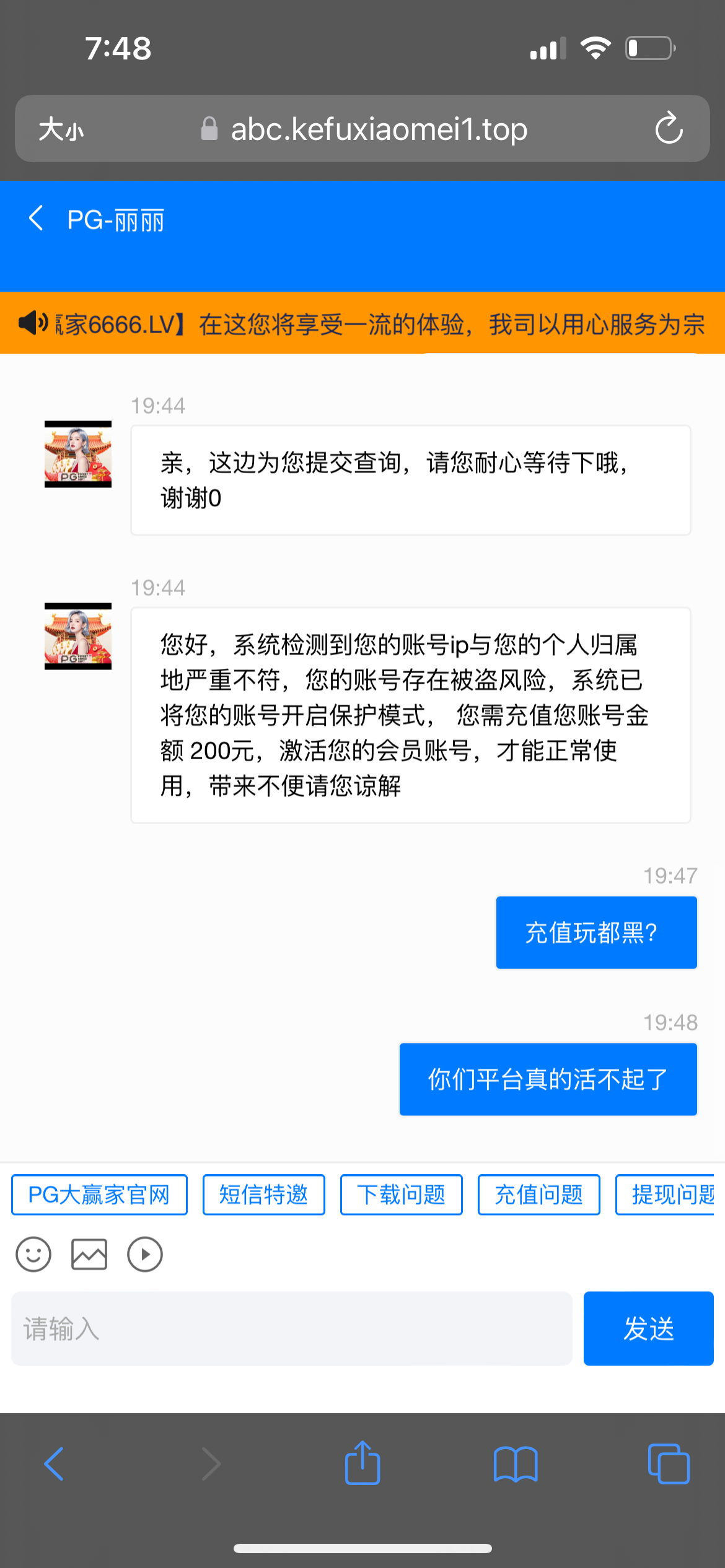Select the image upload icon
Screen dimensions: 725x1568
point(89,1255)
